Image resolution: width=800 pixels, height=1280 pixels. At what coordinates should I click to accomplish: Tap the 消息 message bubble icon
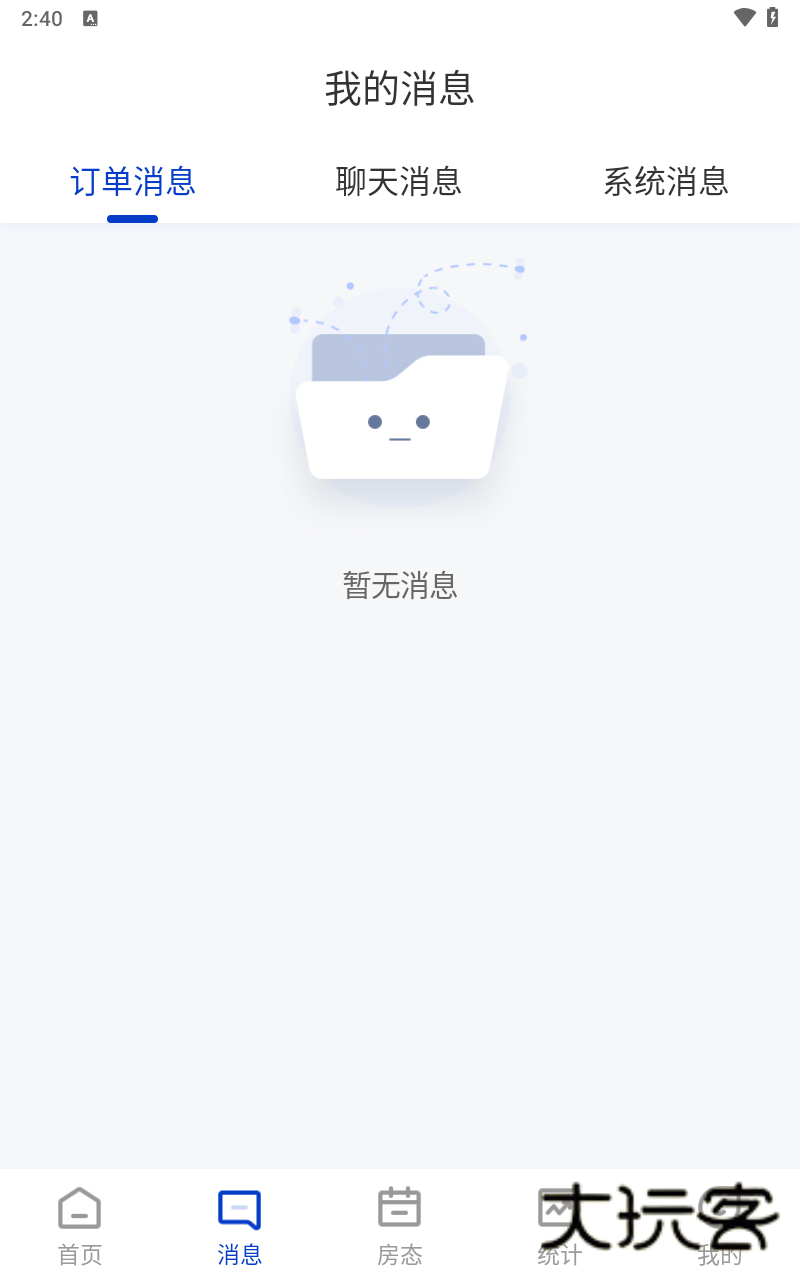click(239, 1207)
